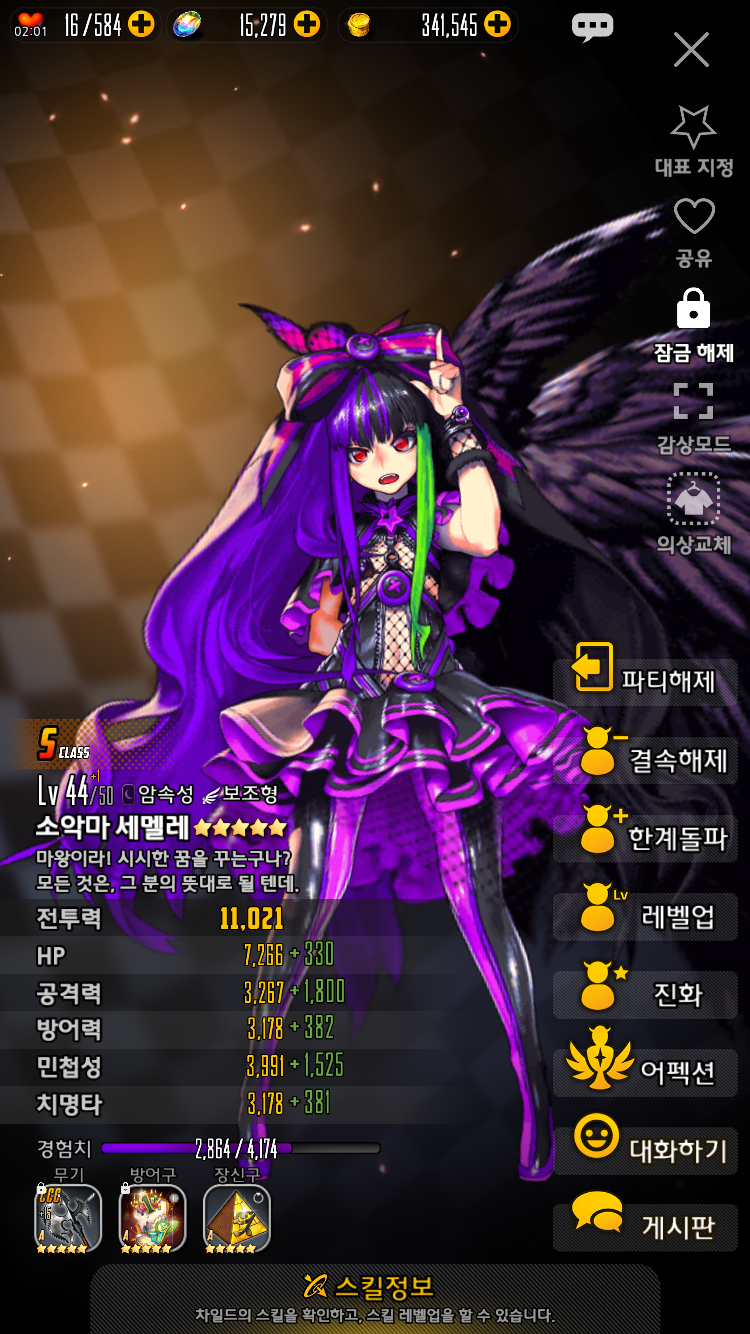The image size is (750, 1334).
Task: Open 어펙션 affection menu
Action: 645,1072
